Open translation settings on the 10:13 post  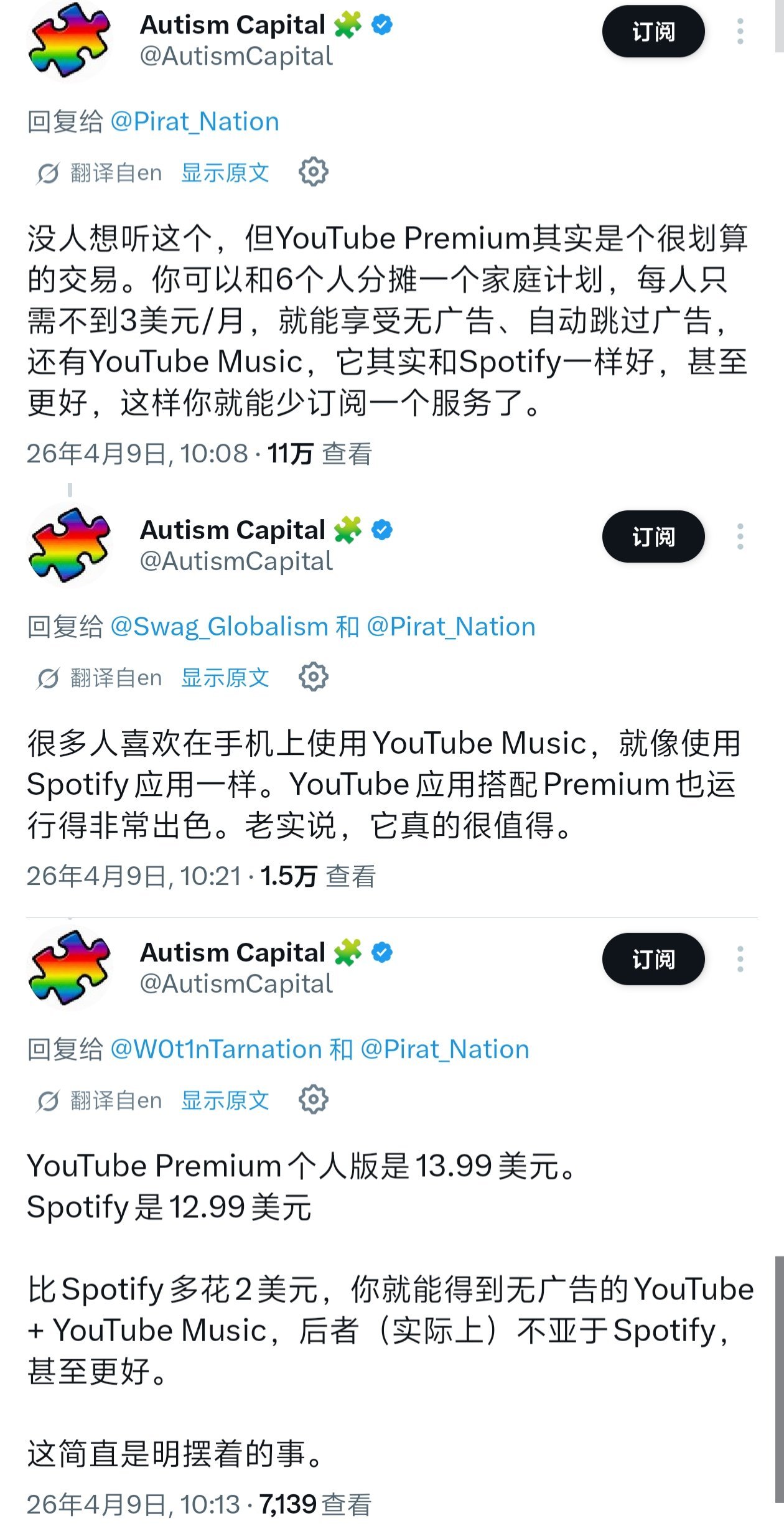313,1099
